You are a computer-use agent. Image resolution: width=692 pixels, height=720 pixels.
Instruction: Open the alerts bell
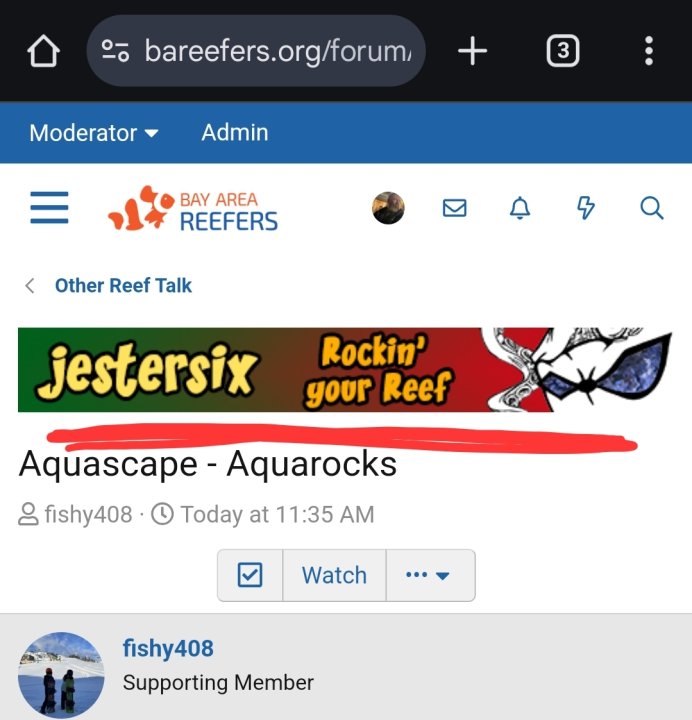tap(520, 208)
